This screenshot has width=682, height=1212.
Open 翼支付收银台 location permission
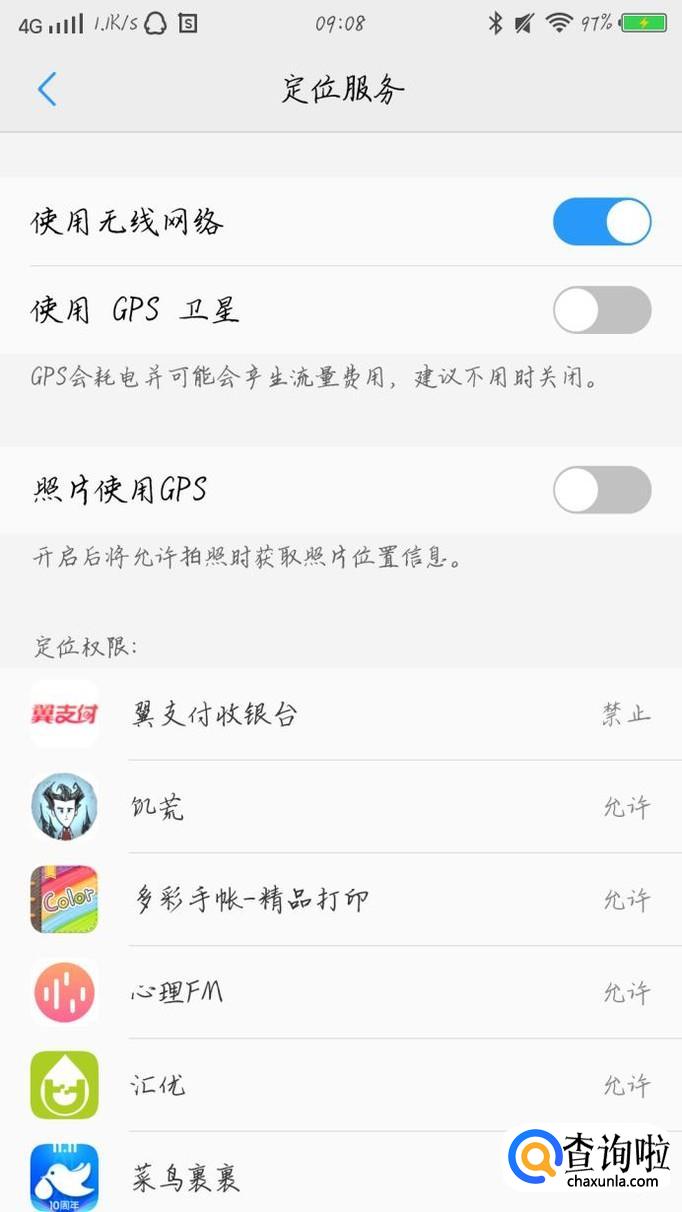[x=340, y=714]
